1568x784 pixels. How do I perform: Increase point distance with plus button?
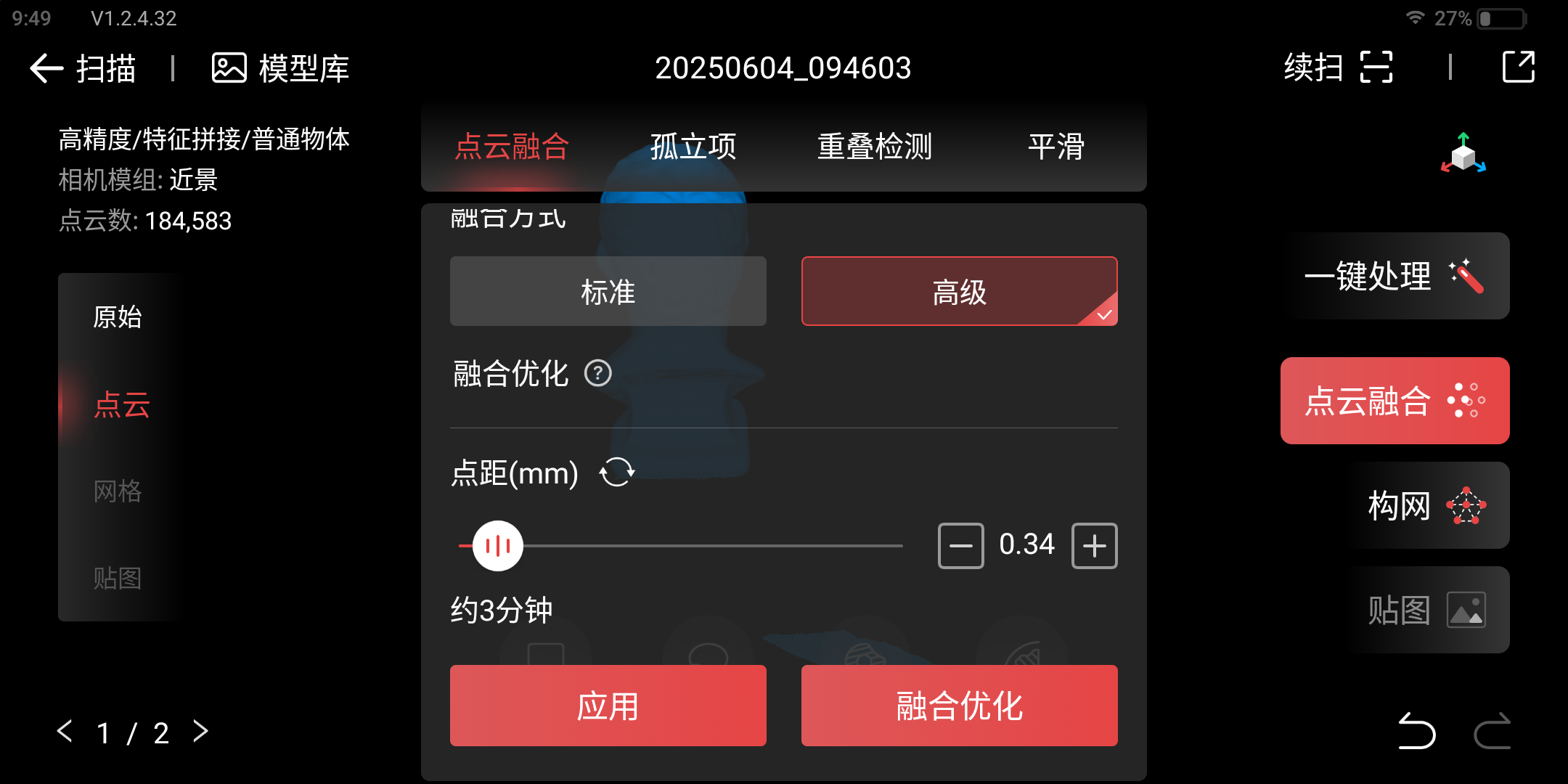[1094, 546]
